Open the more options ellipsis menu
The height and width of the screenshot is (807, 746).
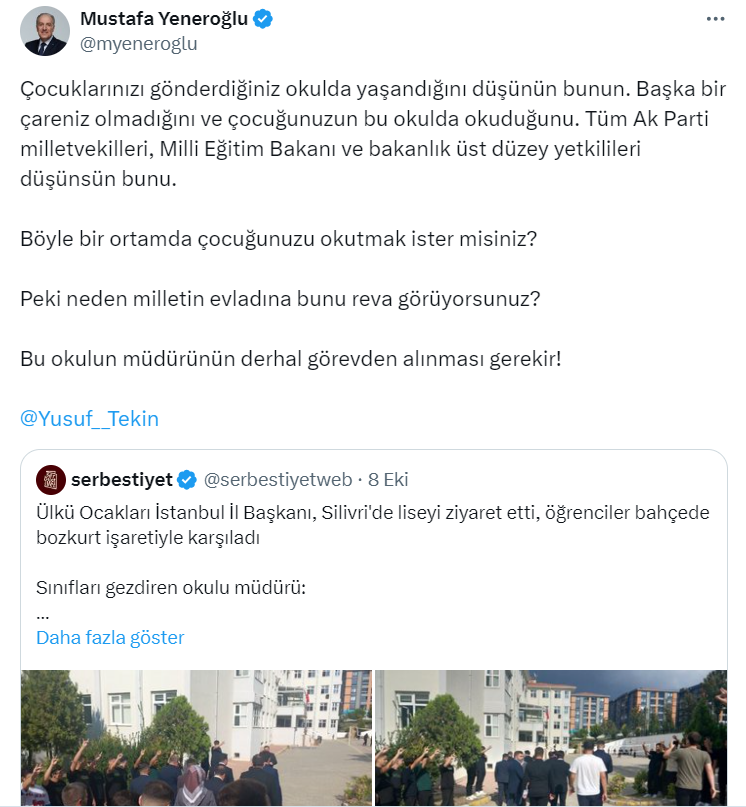714,17
